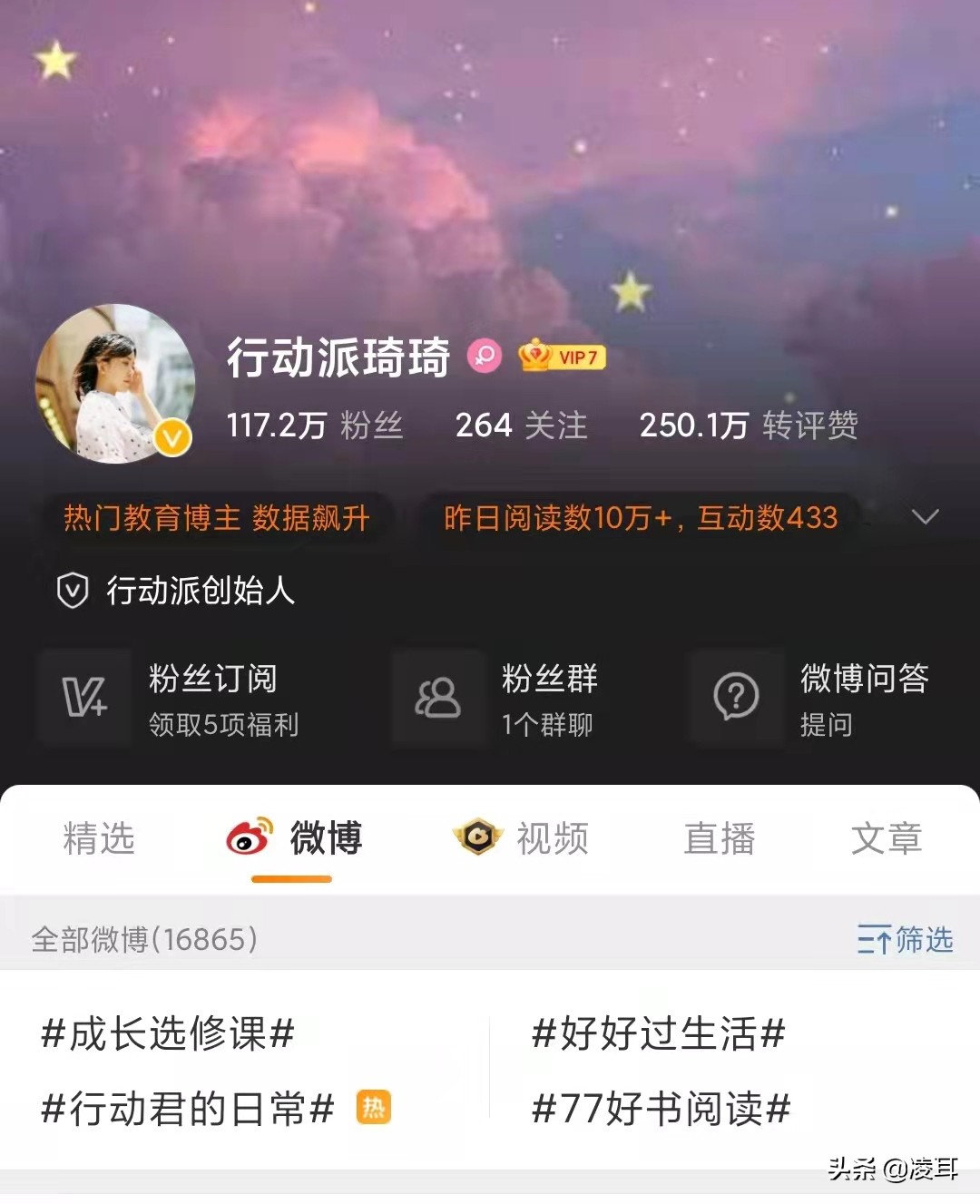This screenshot has height=1204, width=980.
Task: Open the 直播 tab
Action: [721, 838]
